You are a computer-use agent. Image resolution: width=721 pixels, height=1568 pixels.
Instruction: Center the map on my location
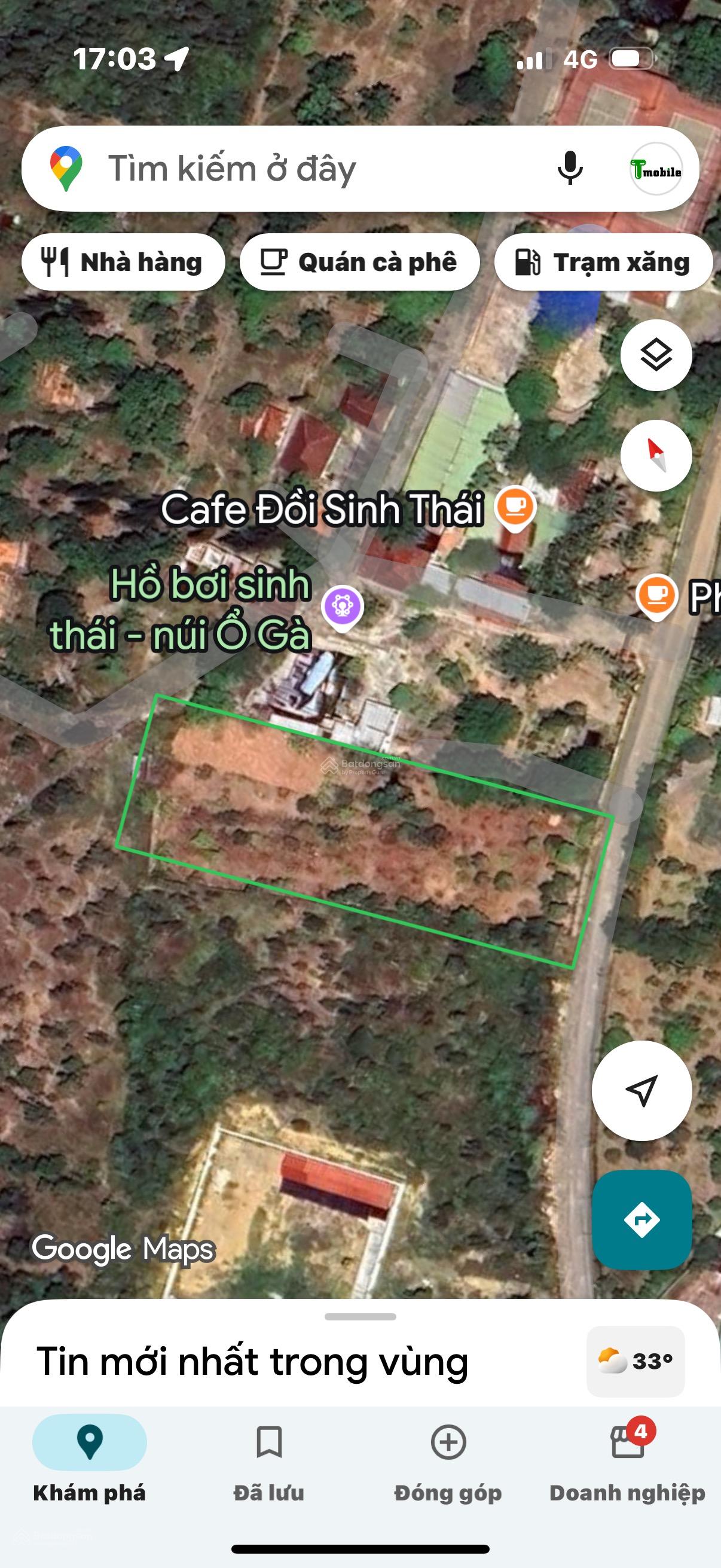(x=642, y=1090)
